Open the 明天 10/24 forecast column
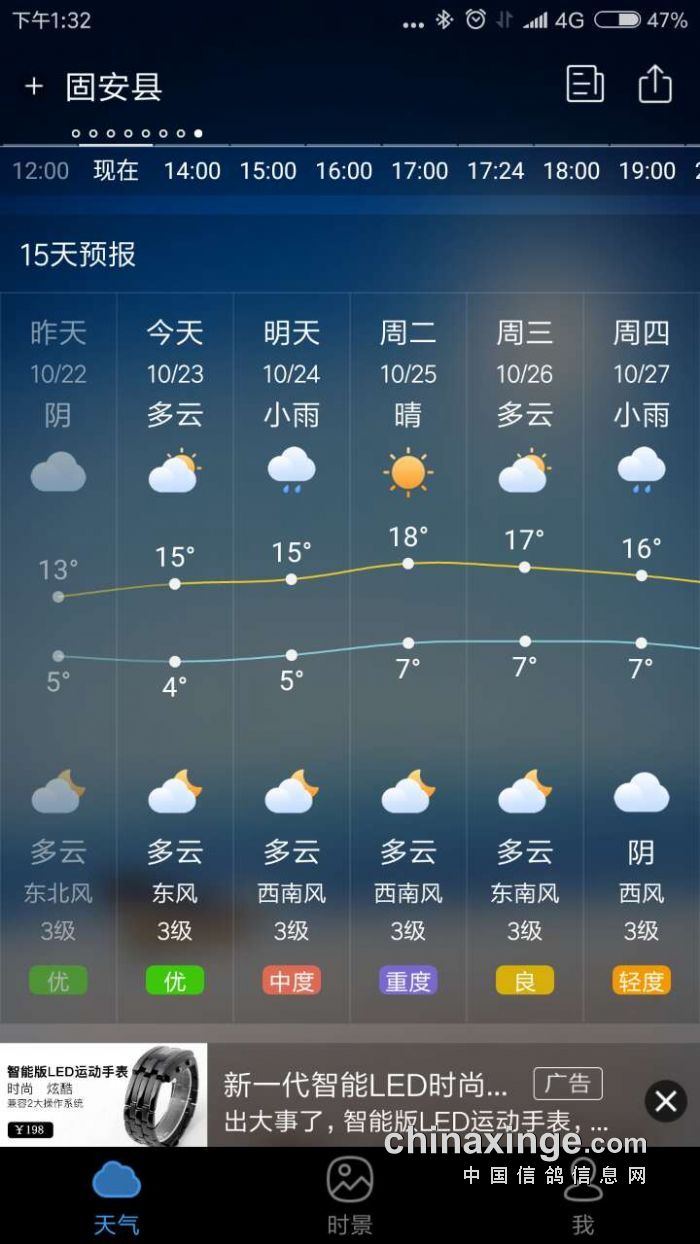 coord(291,650)
